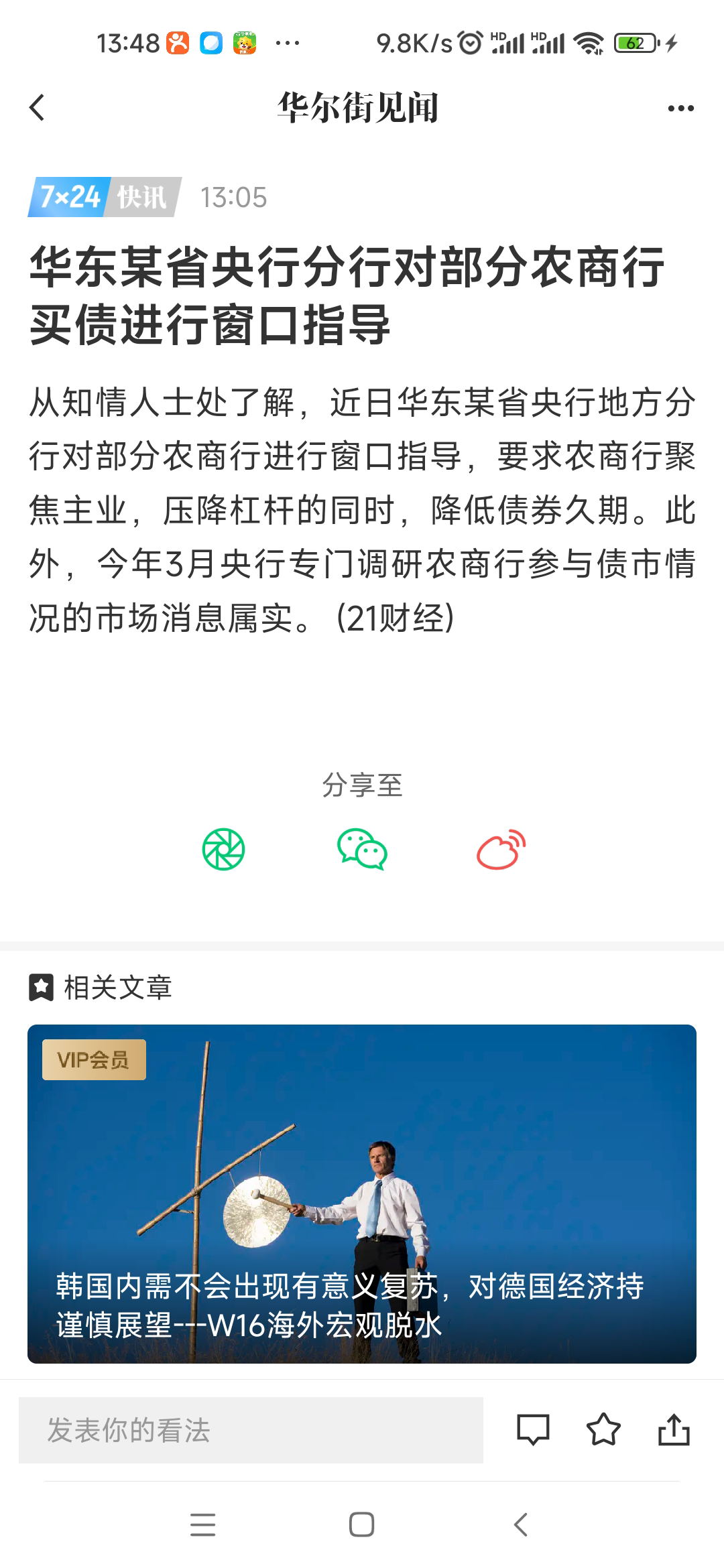Go to the system home screen

coord(361,1524)
